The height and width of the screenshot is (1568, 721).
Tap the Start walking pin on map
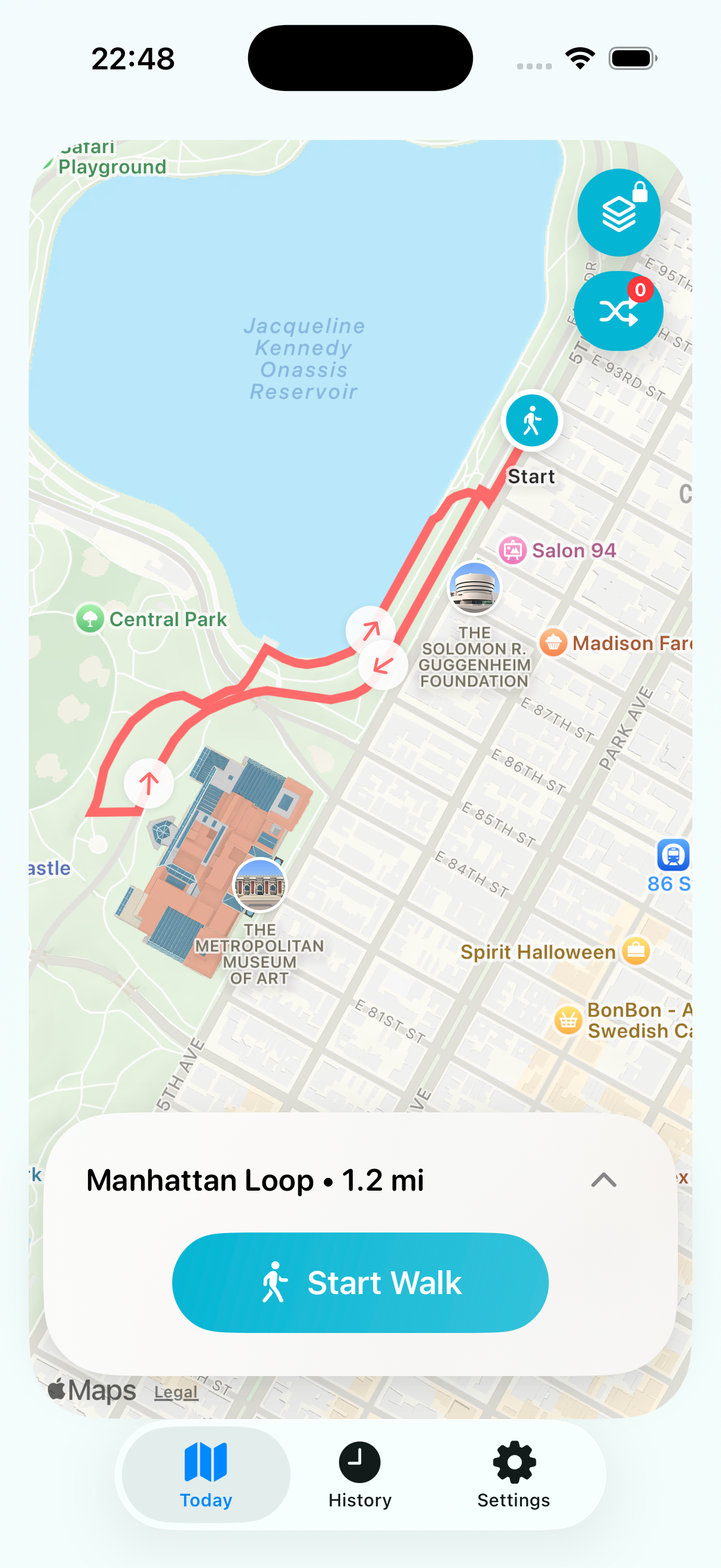531,420
